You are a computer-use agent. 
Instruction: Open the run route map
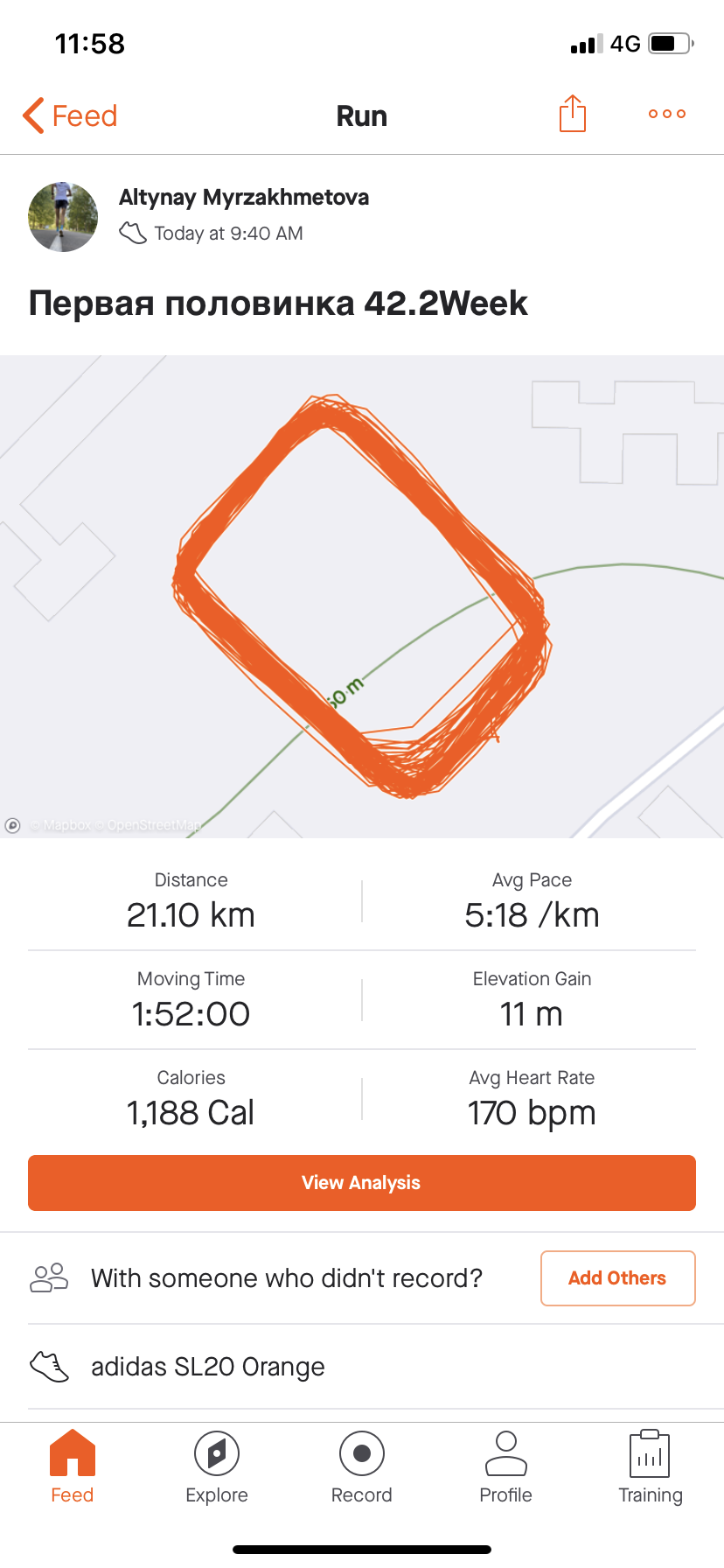tap(362, 597)
